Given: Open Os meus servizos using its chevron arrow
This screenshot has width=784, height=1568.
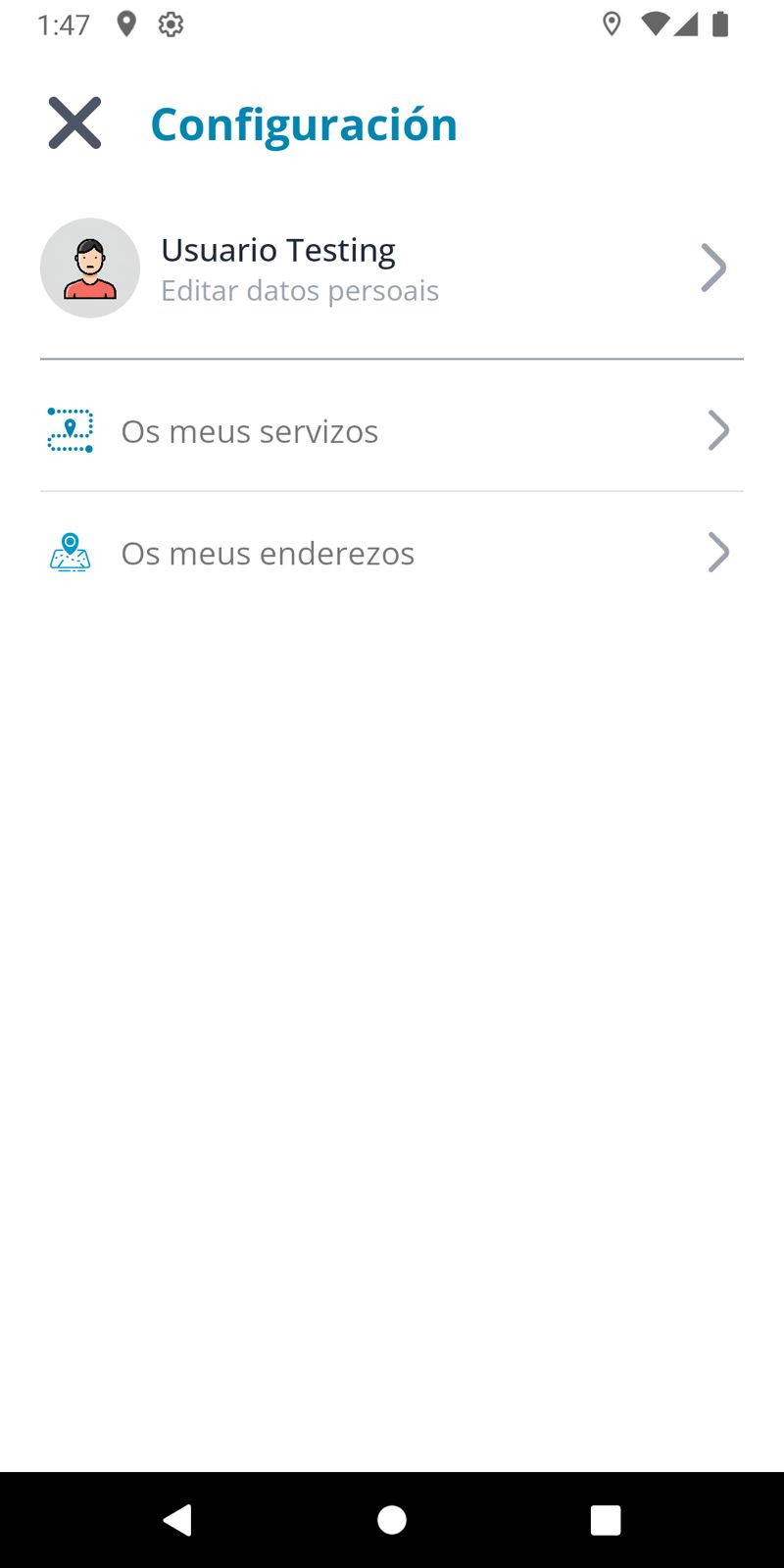Looking at the screenshot, I should pyautogui.click(x=718, y=430).
